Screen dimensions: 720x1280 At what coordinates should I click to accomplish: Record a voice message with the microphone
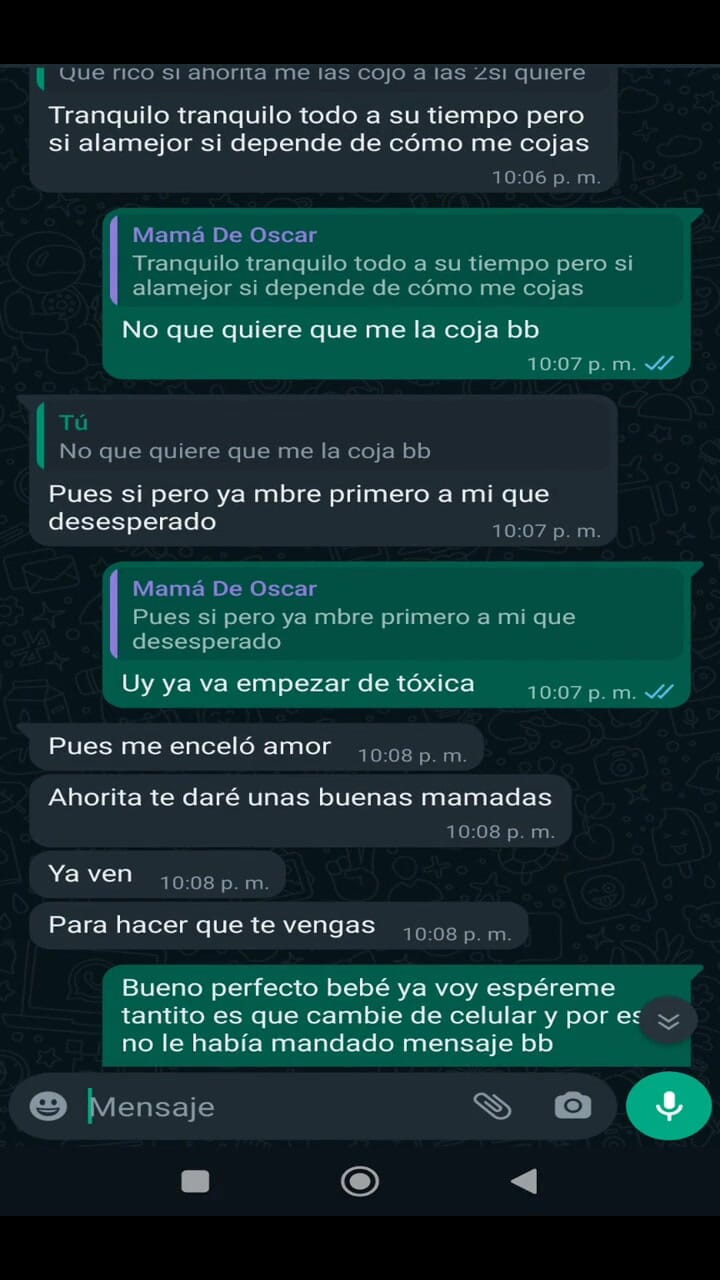(x=669, y=1106)
